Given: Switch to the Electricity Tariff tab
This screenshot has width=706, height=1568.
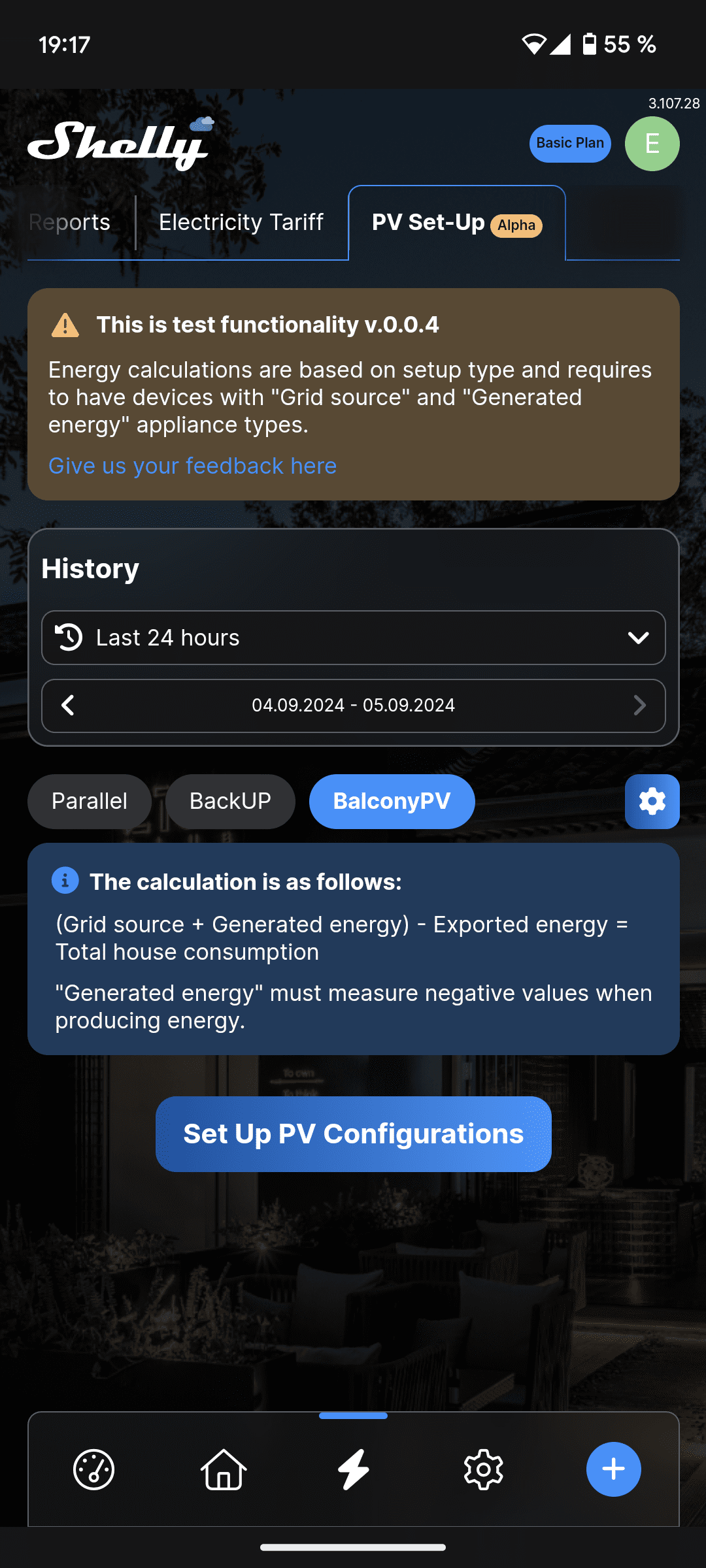Looking at the screenshot, I should coord(241,223).
